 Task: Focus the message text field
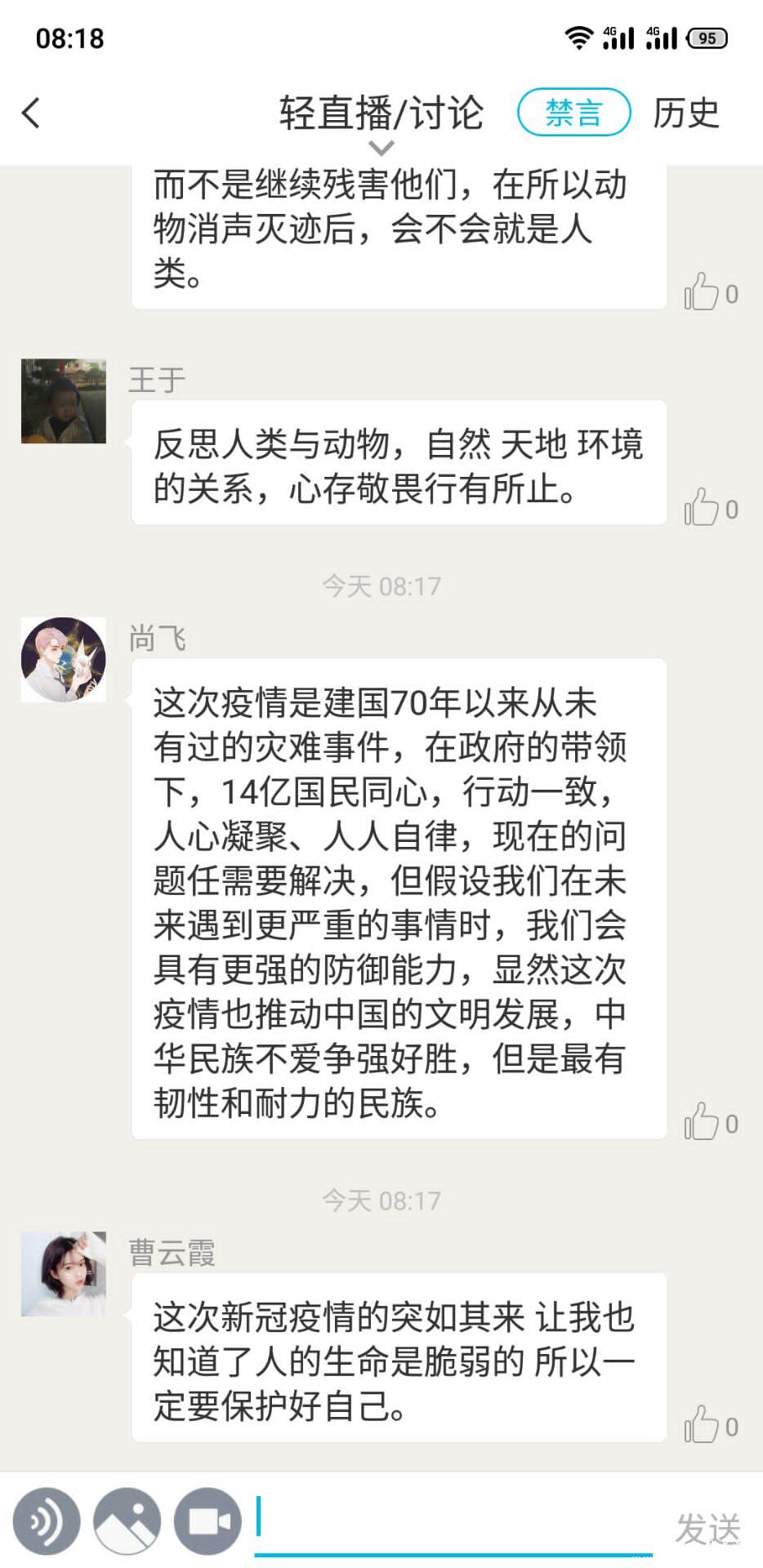pyautogui.click(x=453, y=1519)
